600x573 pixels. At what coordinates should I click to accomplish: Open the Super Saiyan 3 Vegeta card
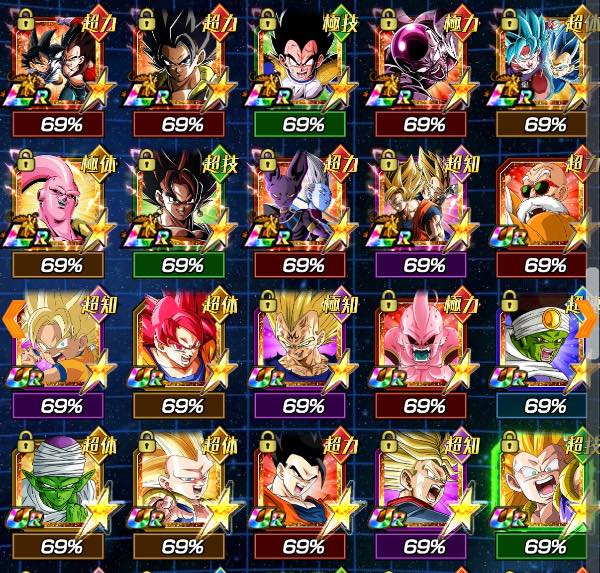[303, 345]
